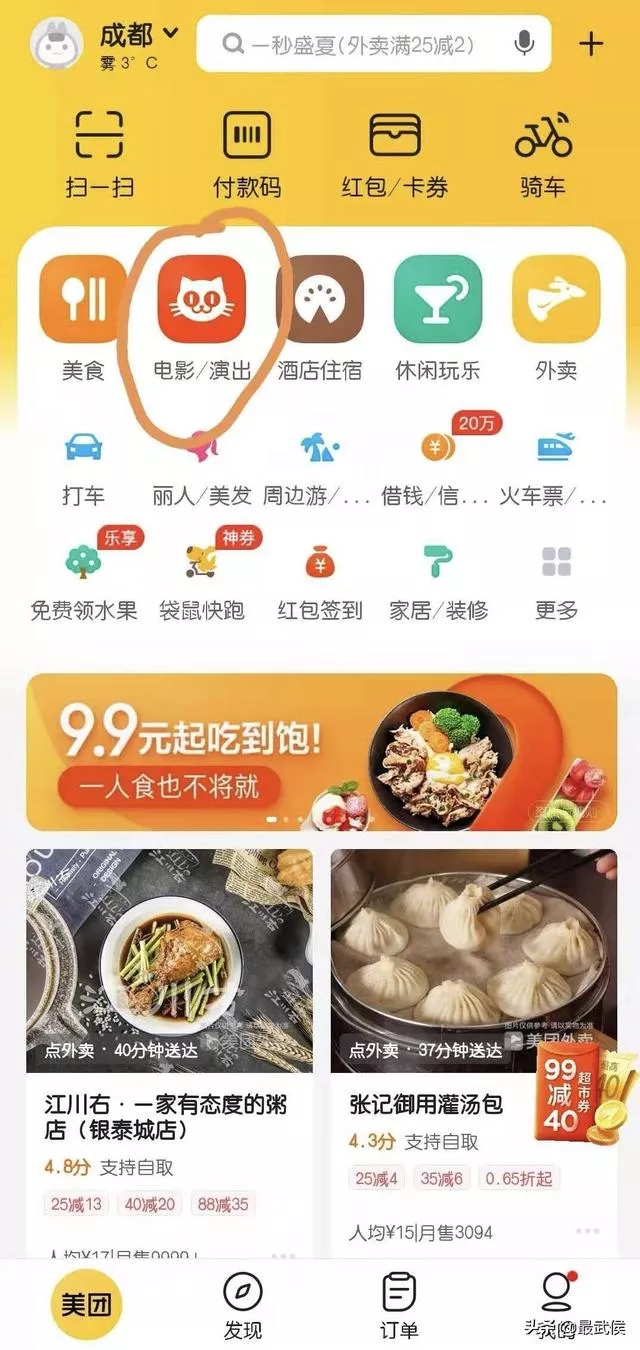Switch to the 订单 tab
This screenshot has height=1350, width=640.
tap(399, 1305)
